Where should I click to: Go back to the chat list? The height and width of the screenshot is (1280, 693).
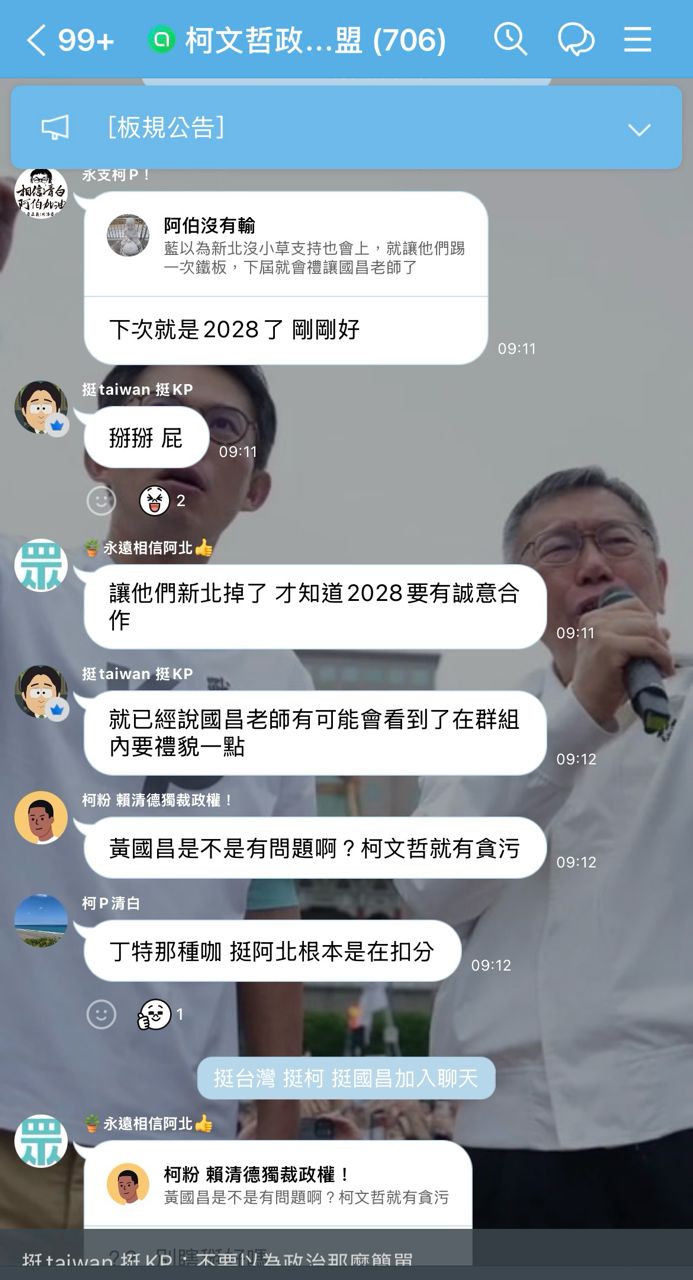[x=38, y=40]
